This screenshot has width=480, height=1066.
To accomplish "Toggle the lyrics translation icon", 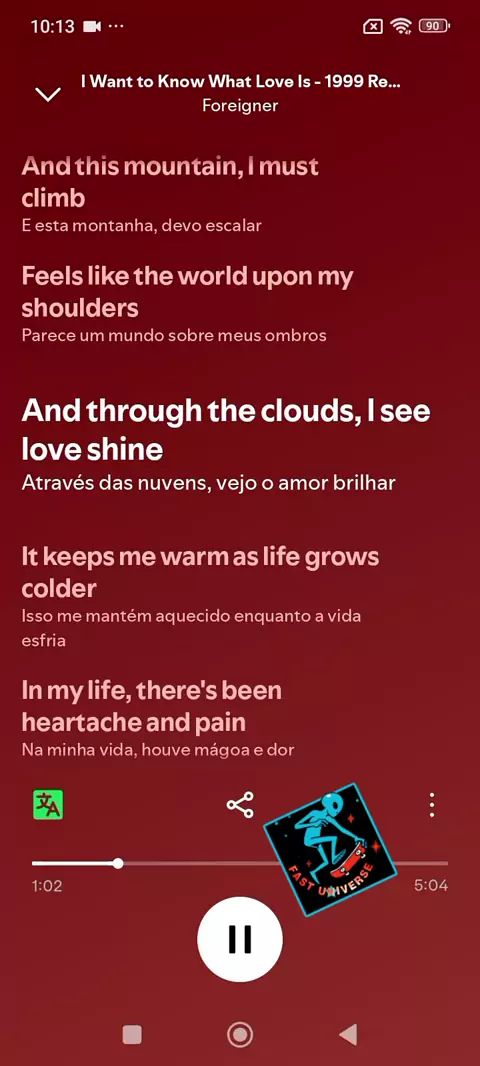I will [48, 805].
